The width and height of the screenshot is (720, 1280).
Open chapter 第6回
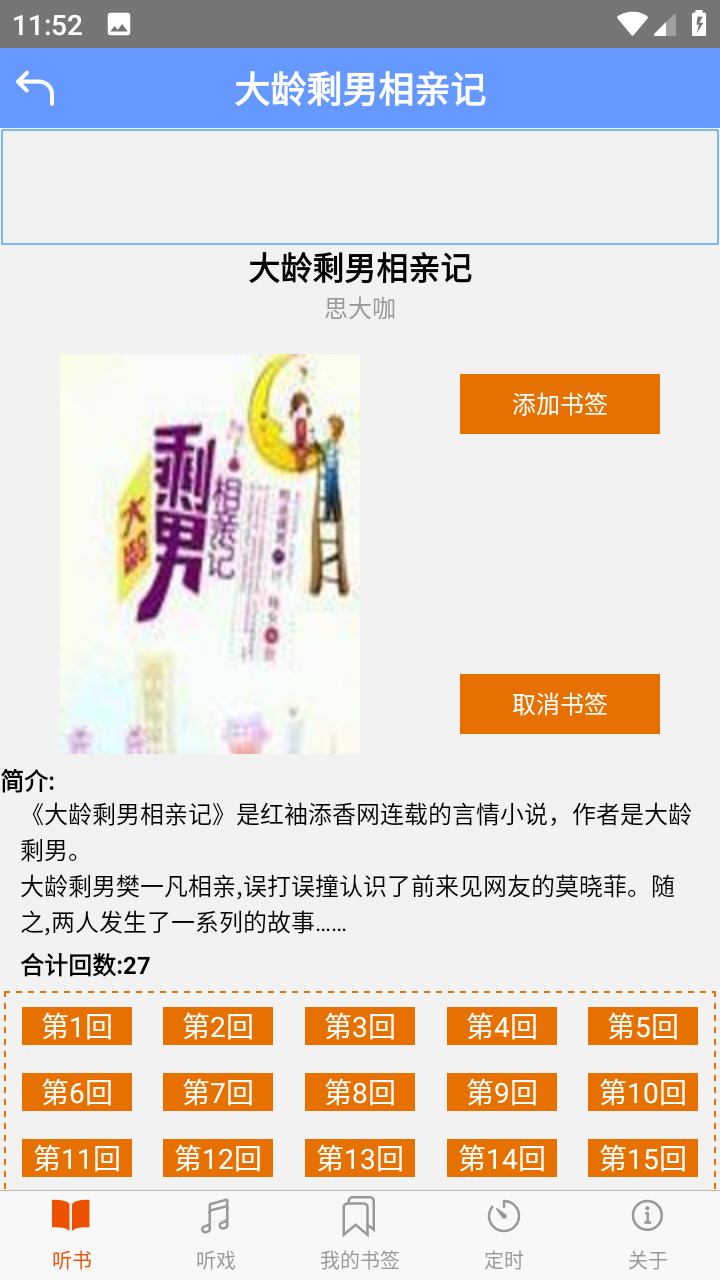coord(77,1092)
